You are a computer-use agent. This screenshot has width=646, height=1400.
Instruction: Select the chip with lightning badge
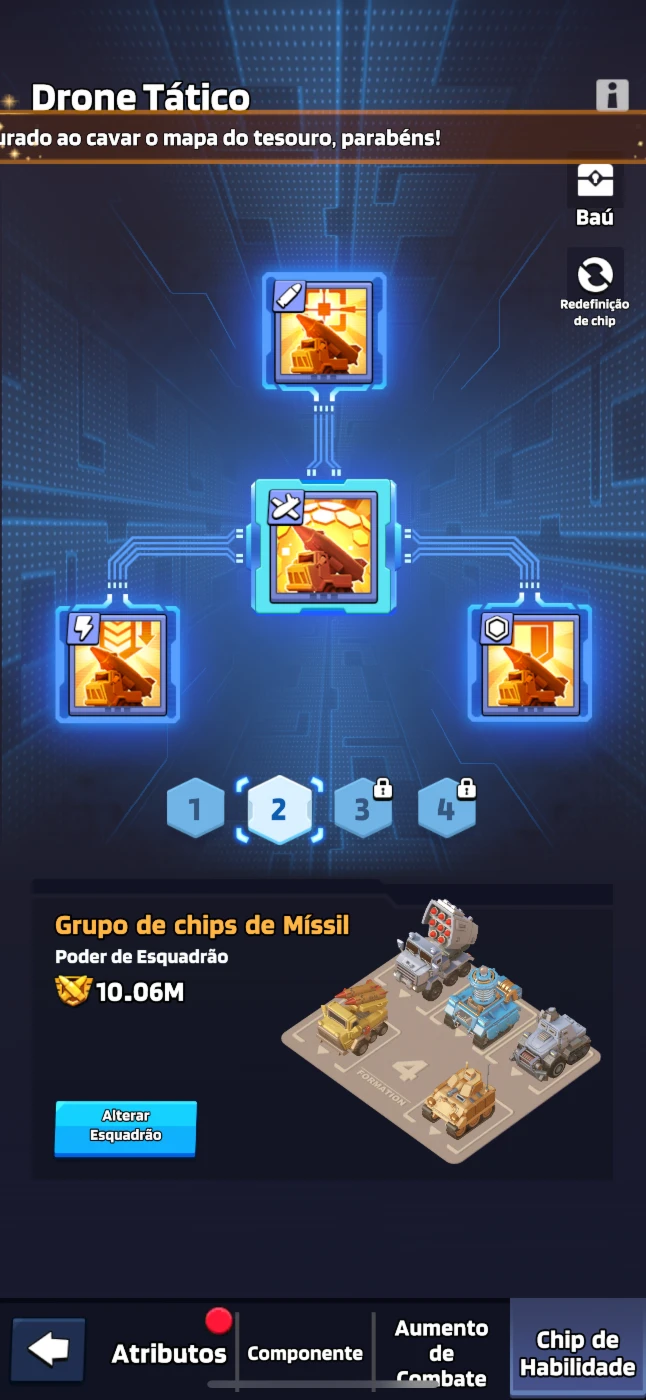pyautogui.click(x=118, y=664)
